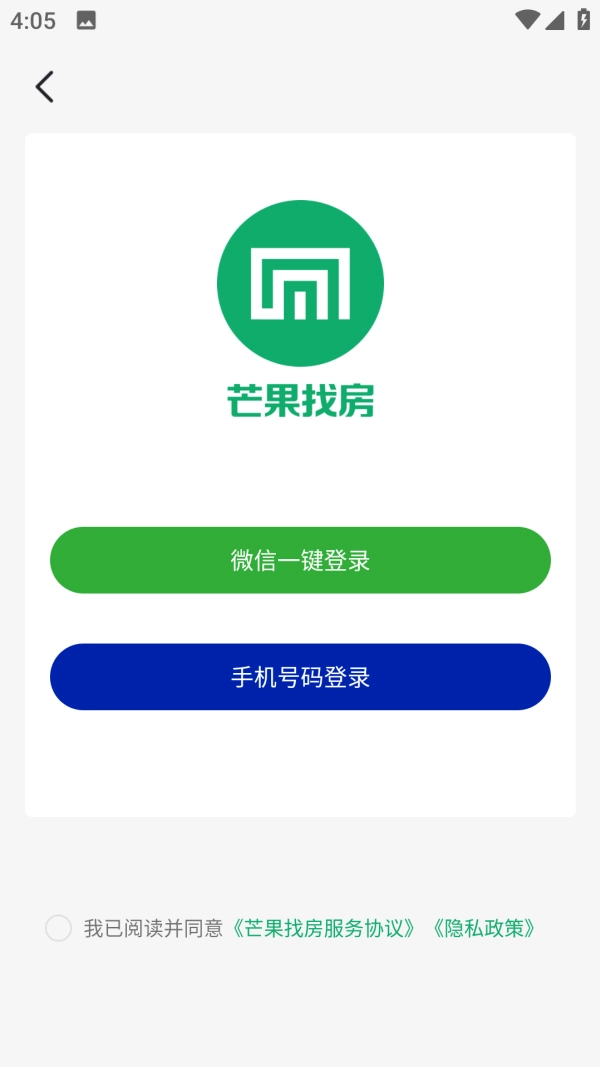Go back using the top arrow
The image size is (600, 1067).
pyautogui.click(x=44, y=88)
